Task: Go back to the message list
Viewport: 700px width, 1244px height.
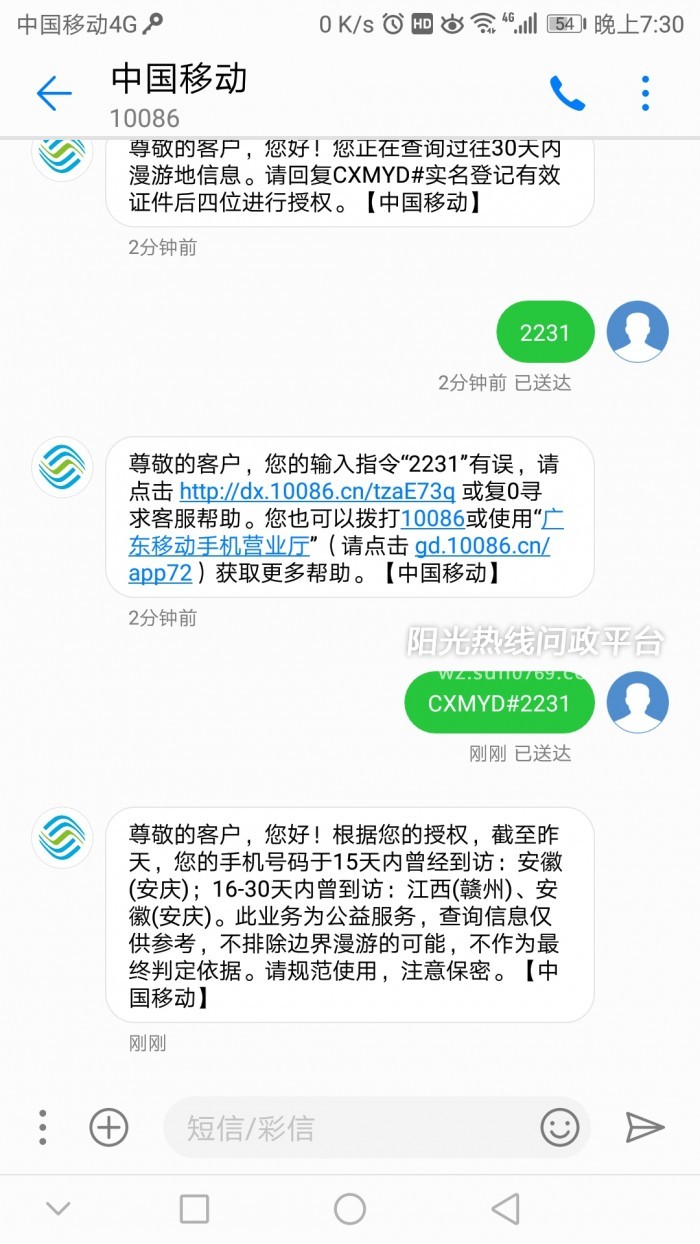Action: click(54, 94)
